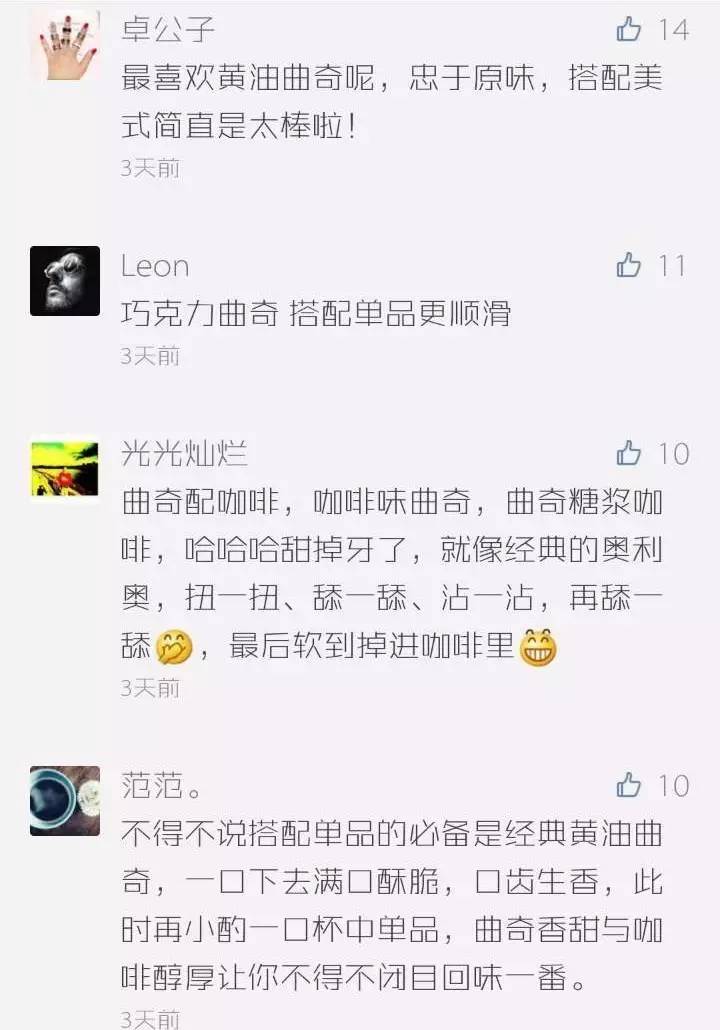This screenshot has height=1030, width=720.
Task: Like 卓公子's comment
Action: [629, 30]
